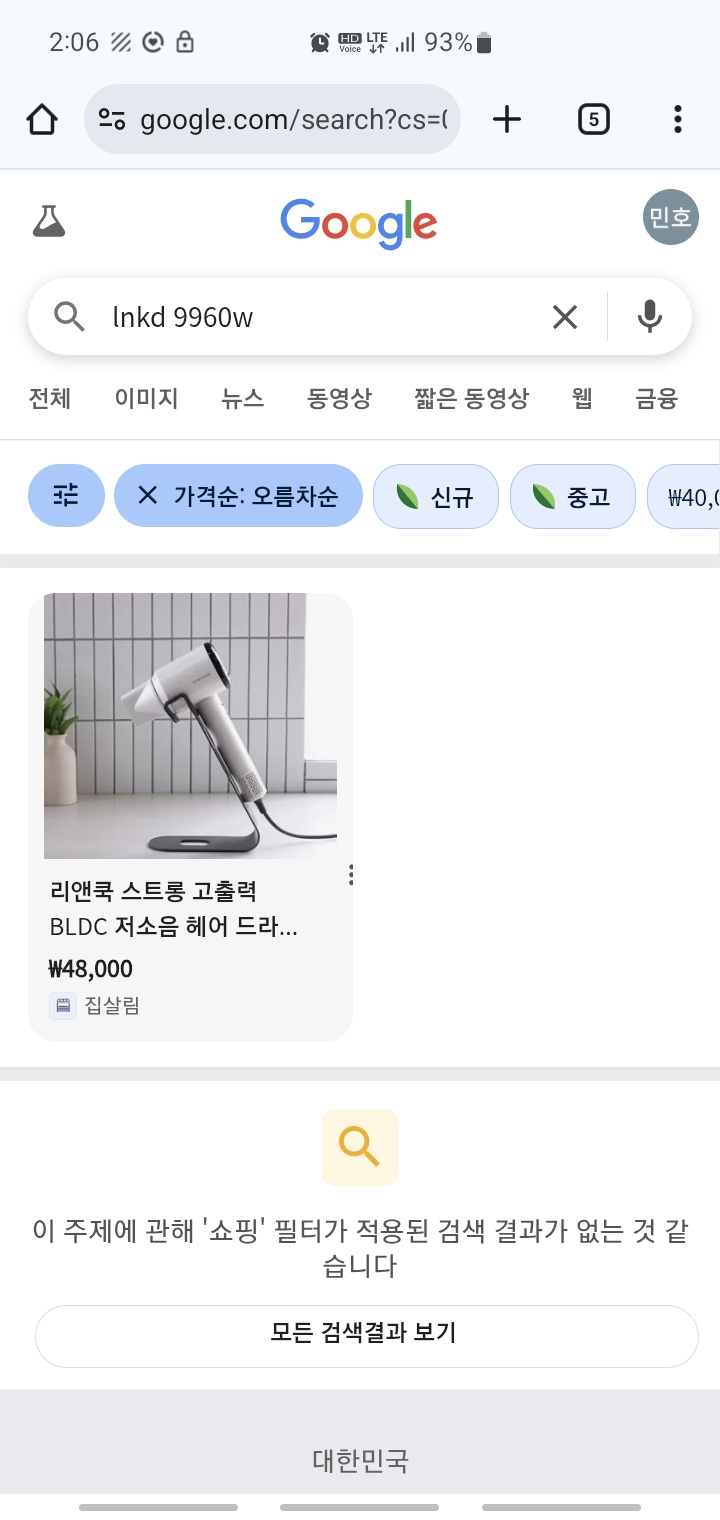720x1520 pixels.
Task: Go to the browser home page
Action: [42, 119]
